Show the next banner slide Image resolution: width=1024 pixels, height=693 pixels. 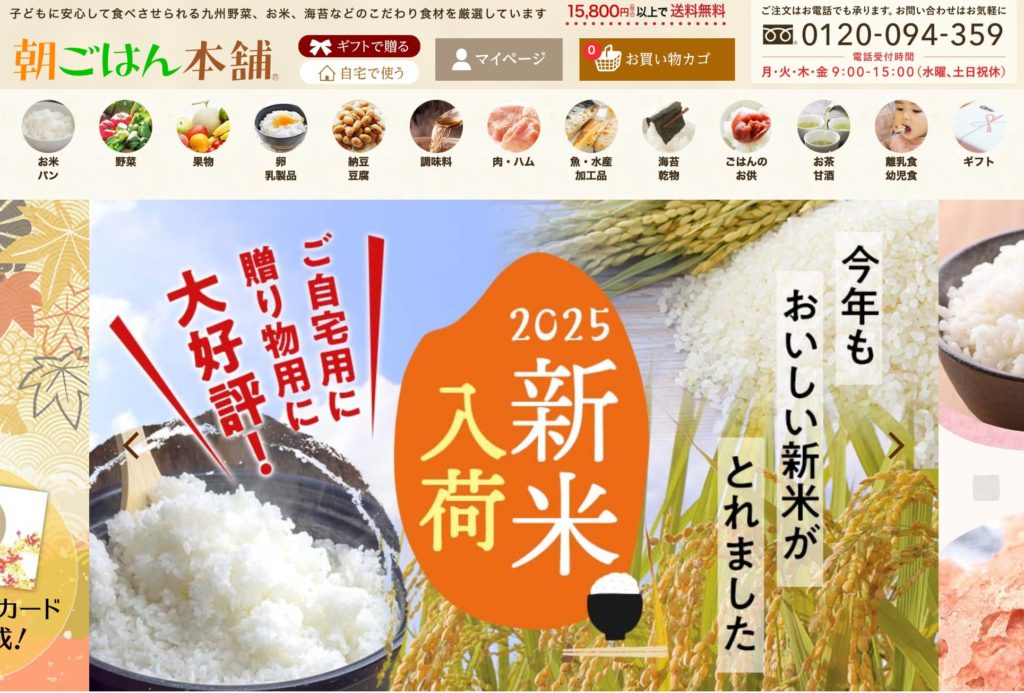coord(896,446)
